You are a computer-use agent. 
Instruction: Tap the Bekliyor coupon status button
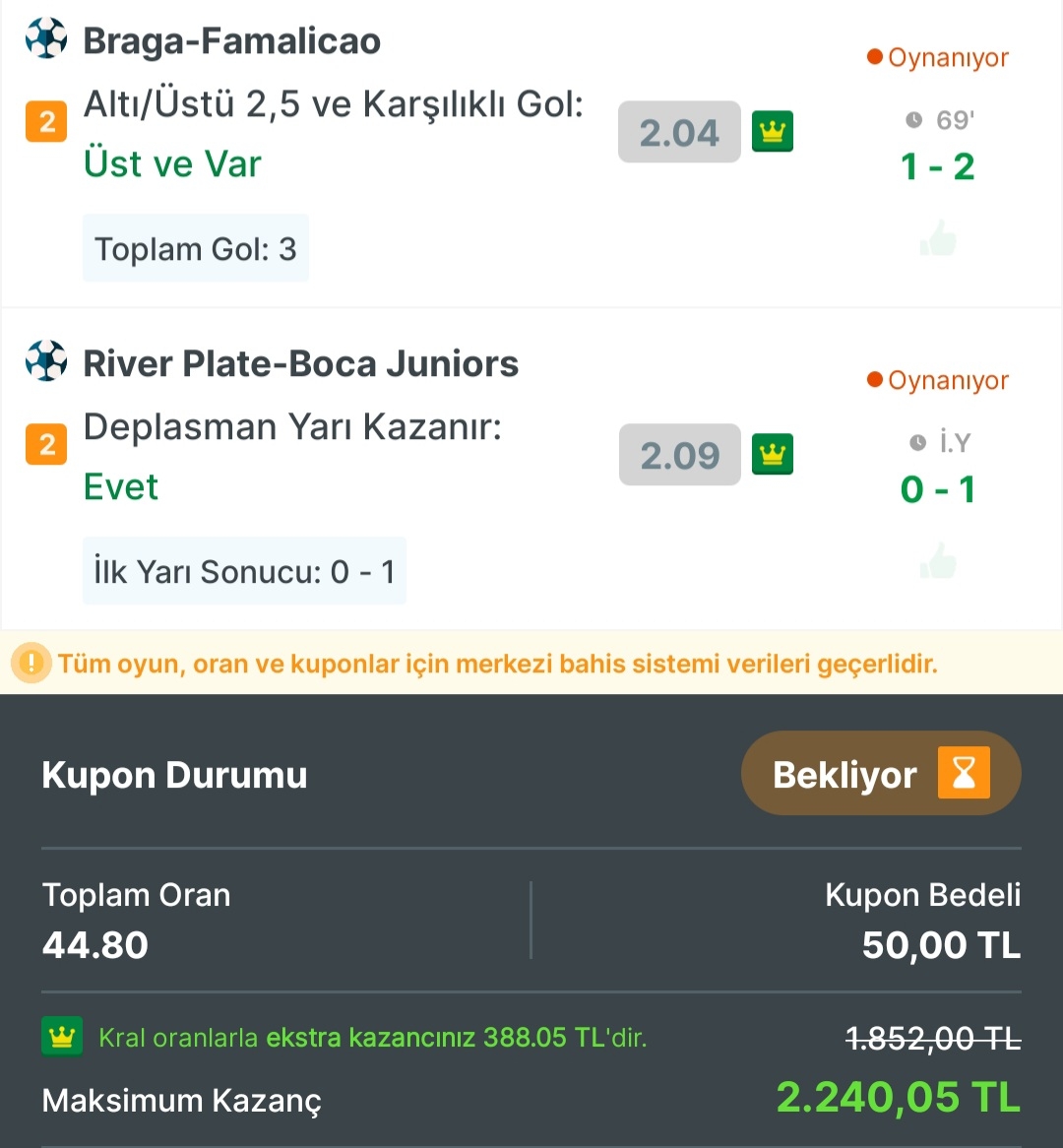(880, 774)
